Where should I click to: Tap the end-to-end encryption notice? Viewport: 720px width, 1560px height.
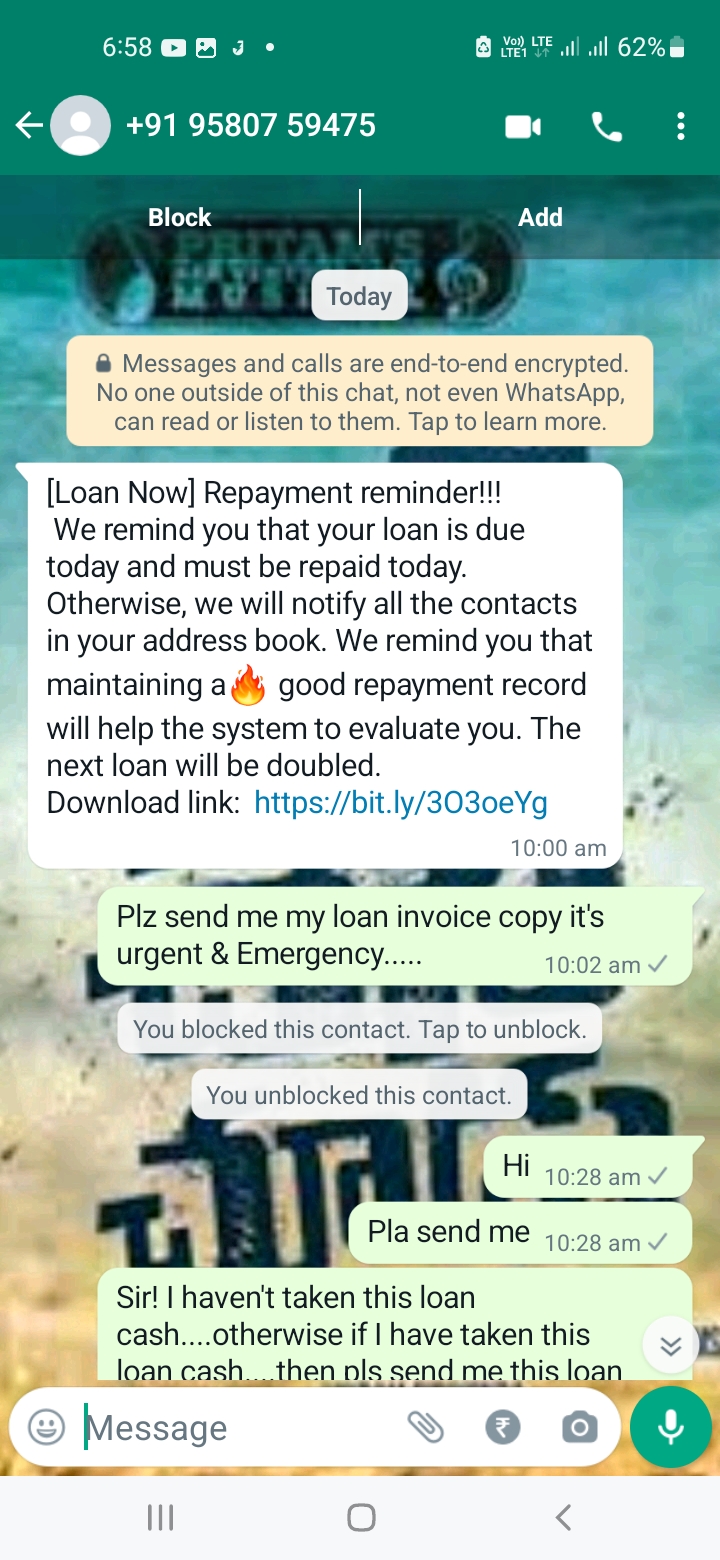[x=360, y=392]
